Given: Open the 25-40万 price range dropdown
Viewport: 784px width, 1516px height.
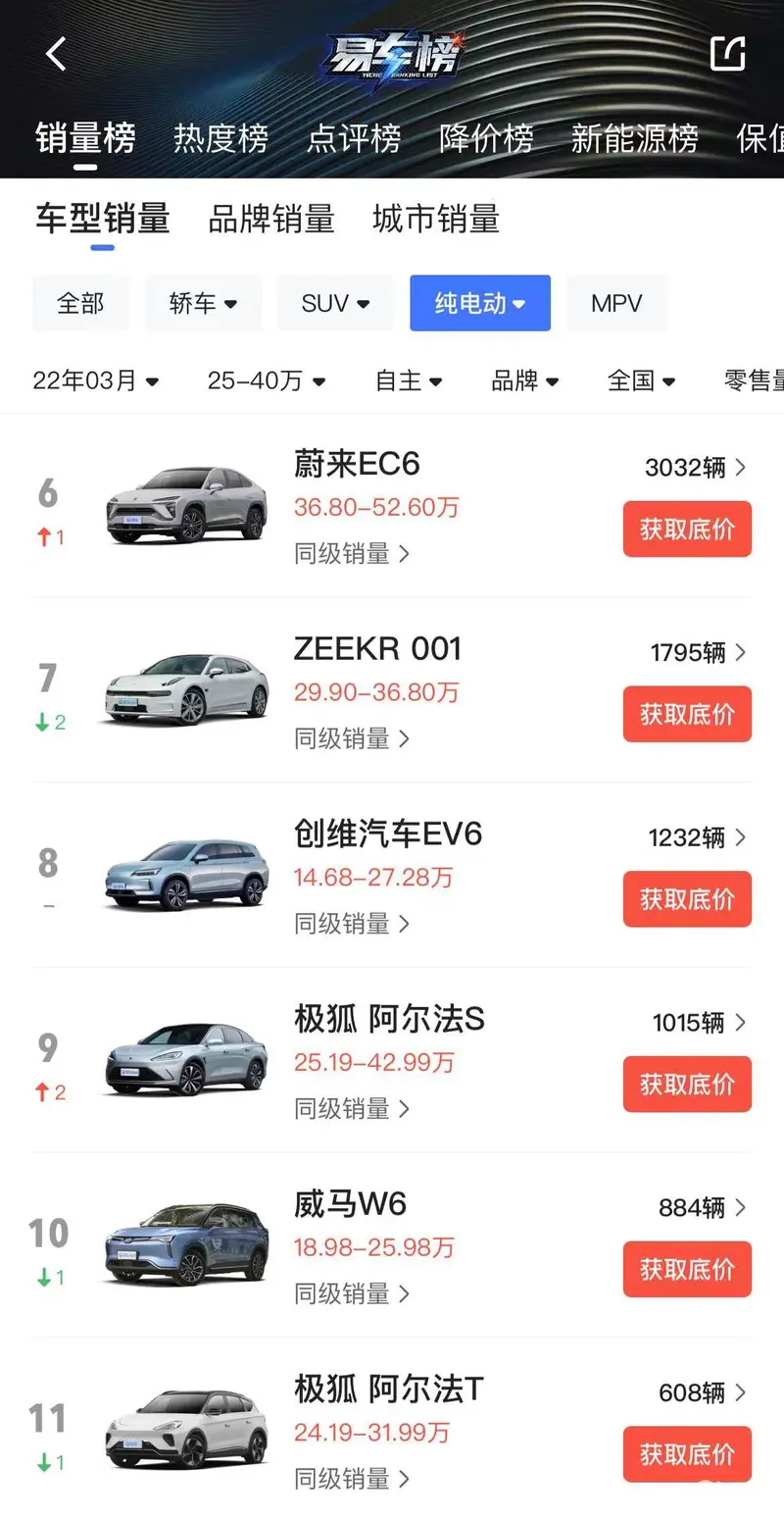Looking at the screenshot, I should [x=266, y=380].
